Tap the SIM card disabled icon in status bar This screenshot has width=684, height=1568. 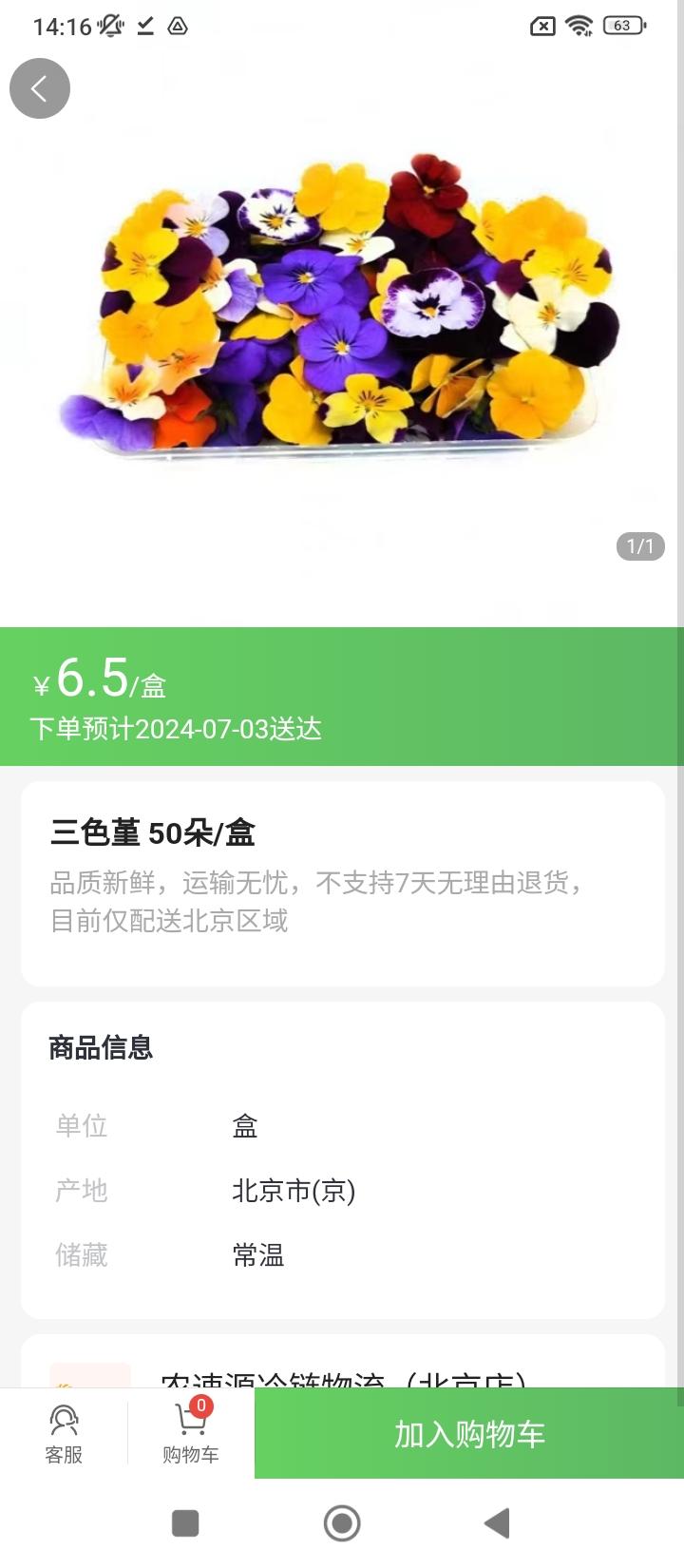[x=541, y=26]
